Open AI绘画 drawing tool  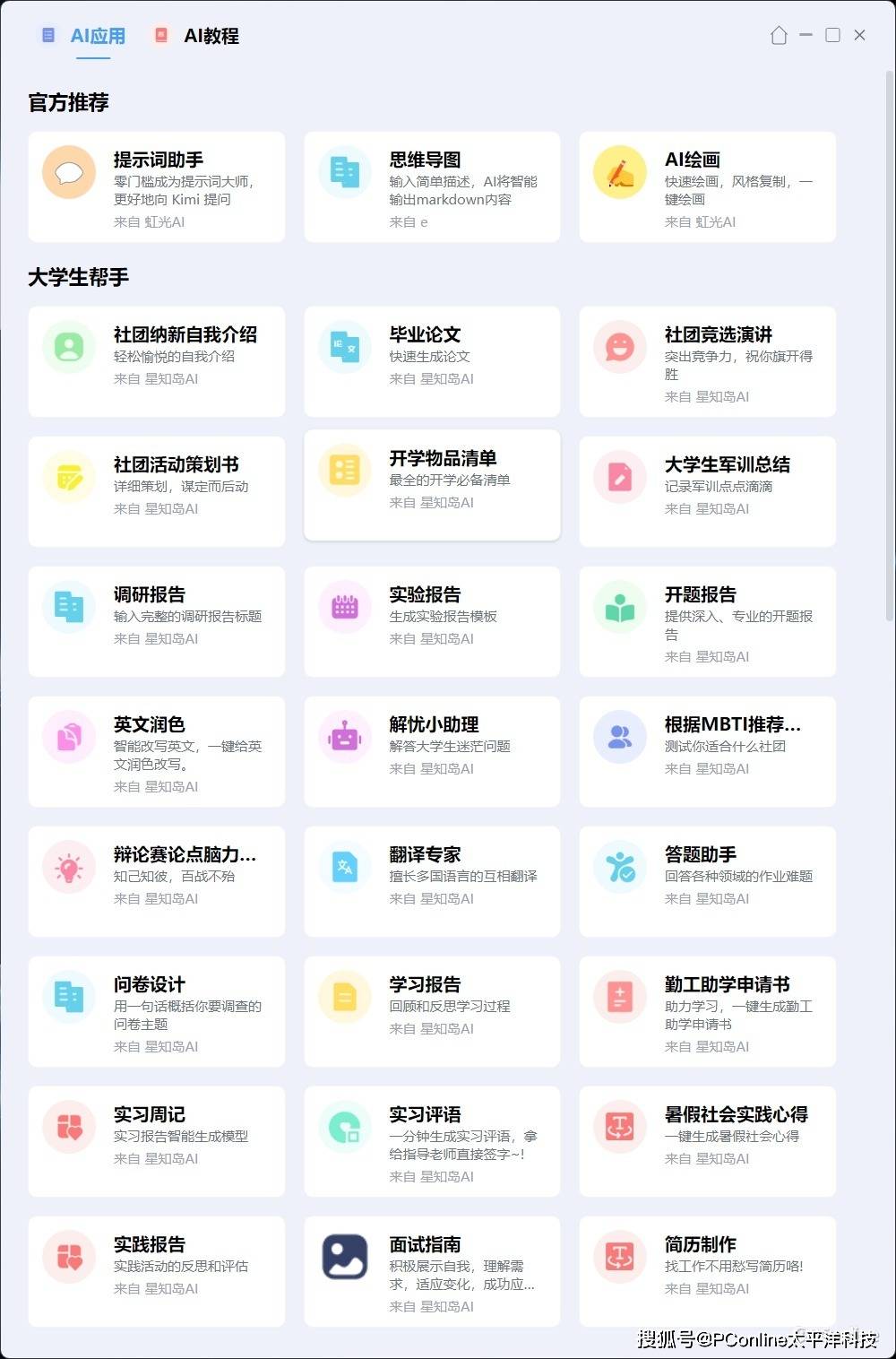[x=707, y=187]
